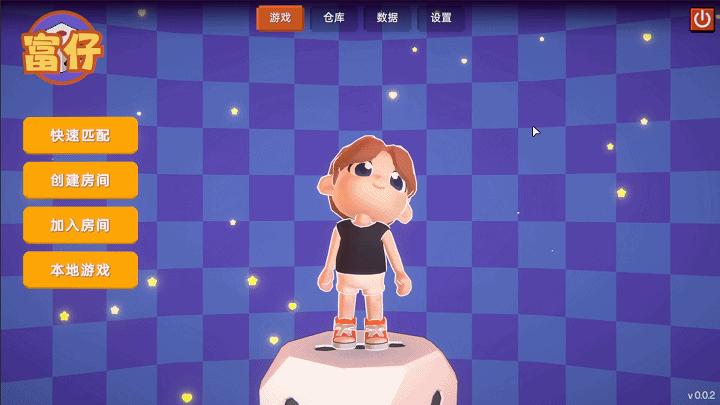Image resolution: width=720 pixels, height=405 pixels.
Task: Open the 设置 settings tab
Action: coord(441,18)
